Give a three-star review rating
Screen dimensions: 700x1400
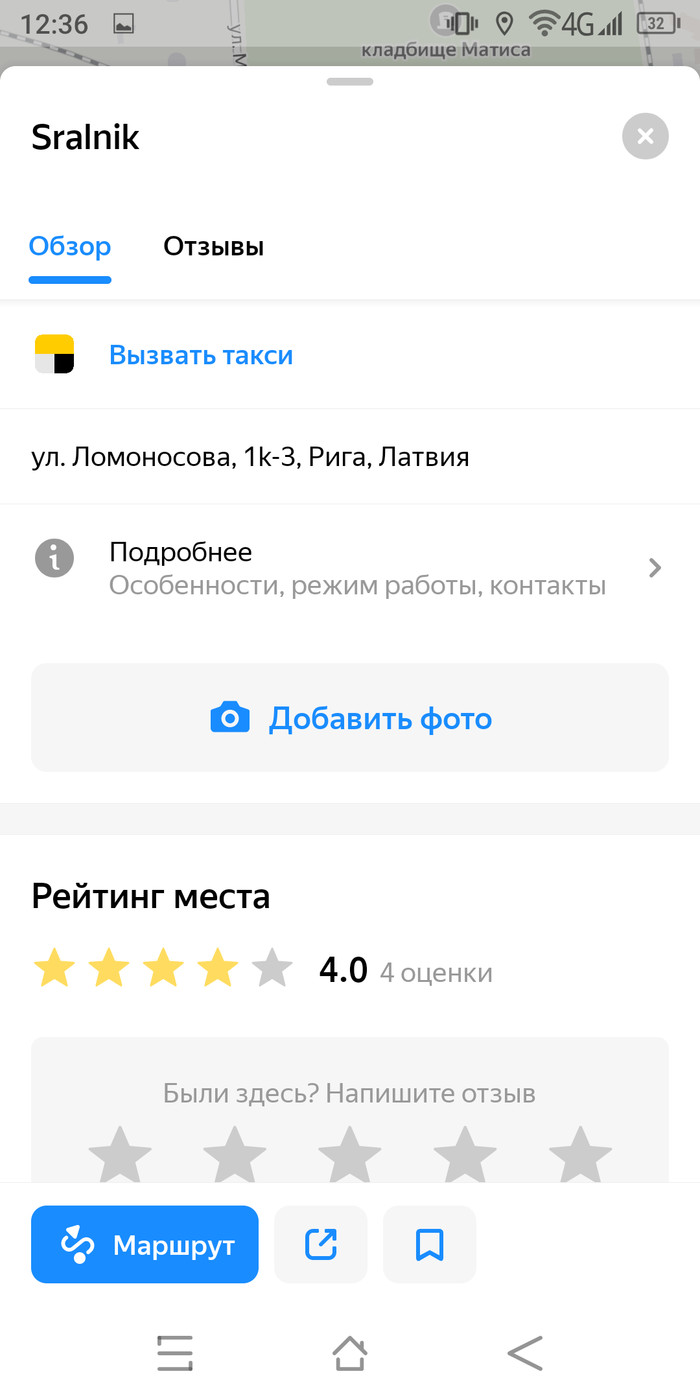point(350,1155)
